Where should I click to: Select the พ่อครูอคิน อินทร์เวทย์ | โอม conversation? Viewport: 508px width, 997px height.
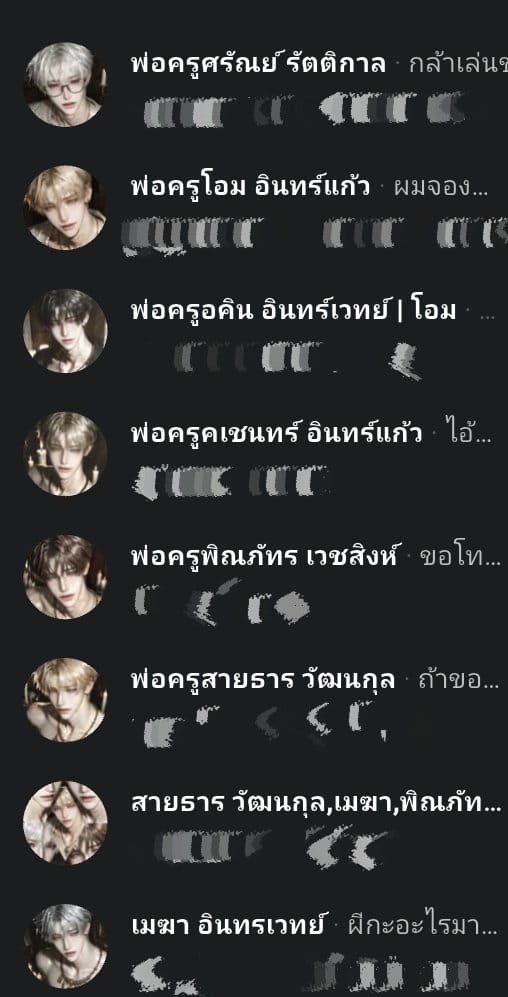pos(254,331)
